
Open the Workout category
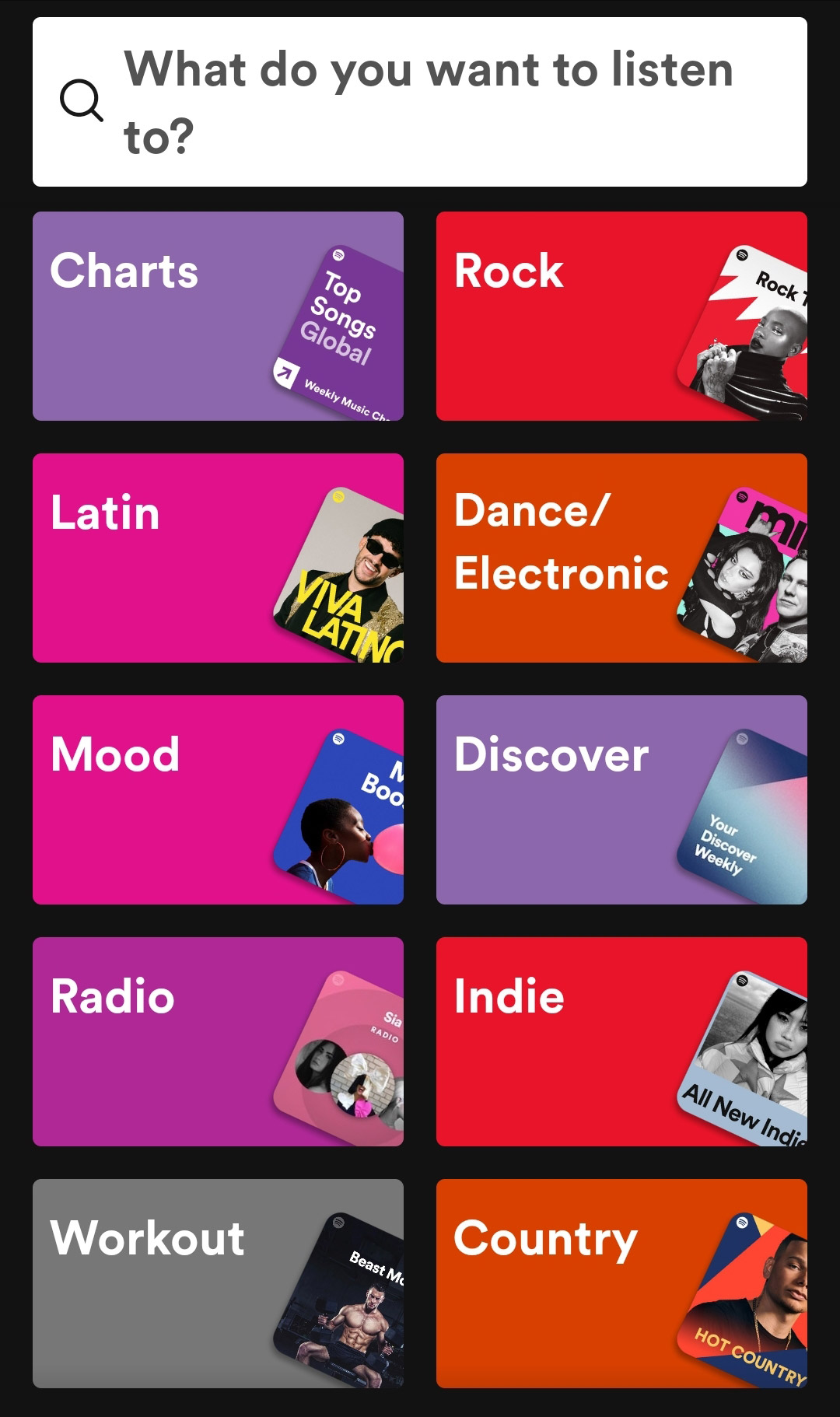(218, 1283)
